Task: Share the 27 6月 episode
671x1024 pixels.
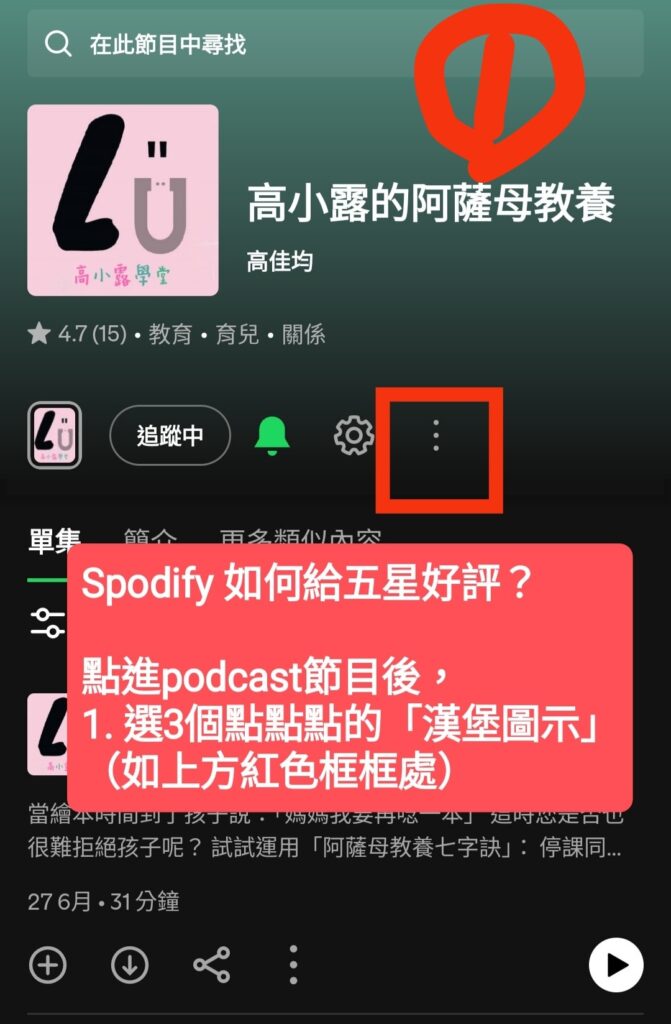Action: [211, 965]
